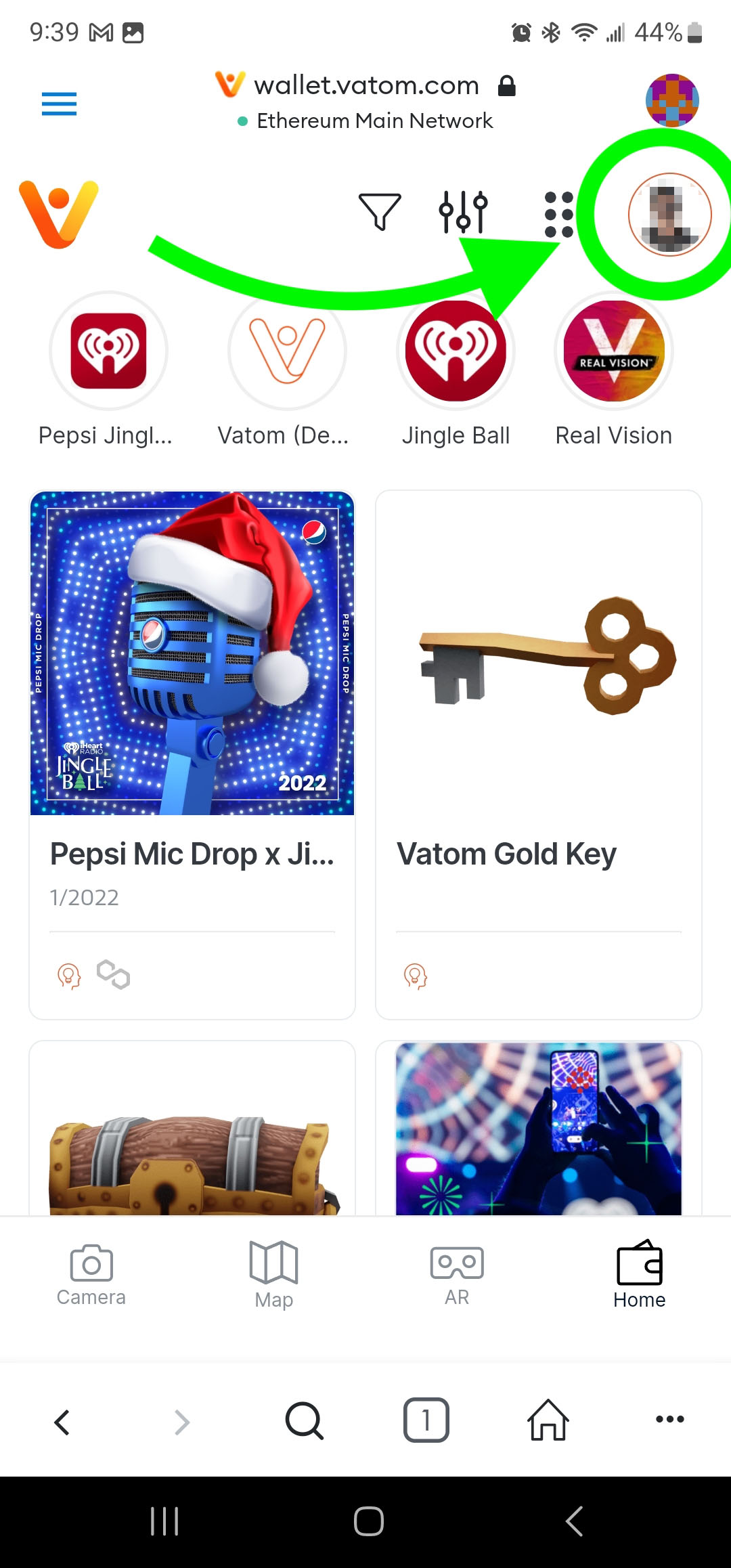Open the wallet account avatar in the browser bar
The width and height of the screenshot is (731, 1568).
coord(671,100)
